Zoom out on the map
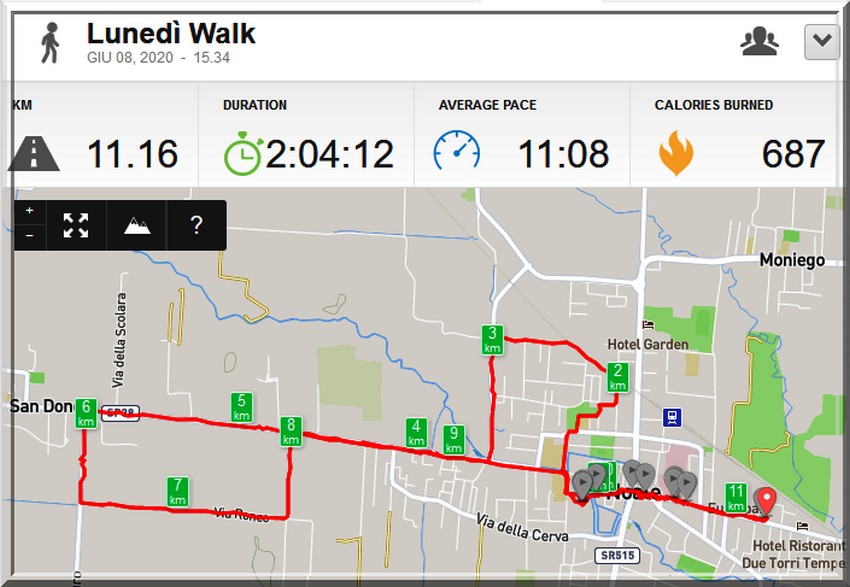 (30, 236)
